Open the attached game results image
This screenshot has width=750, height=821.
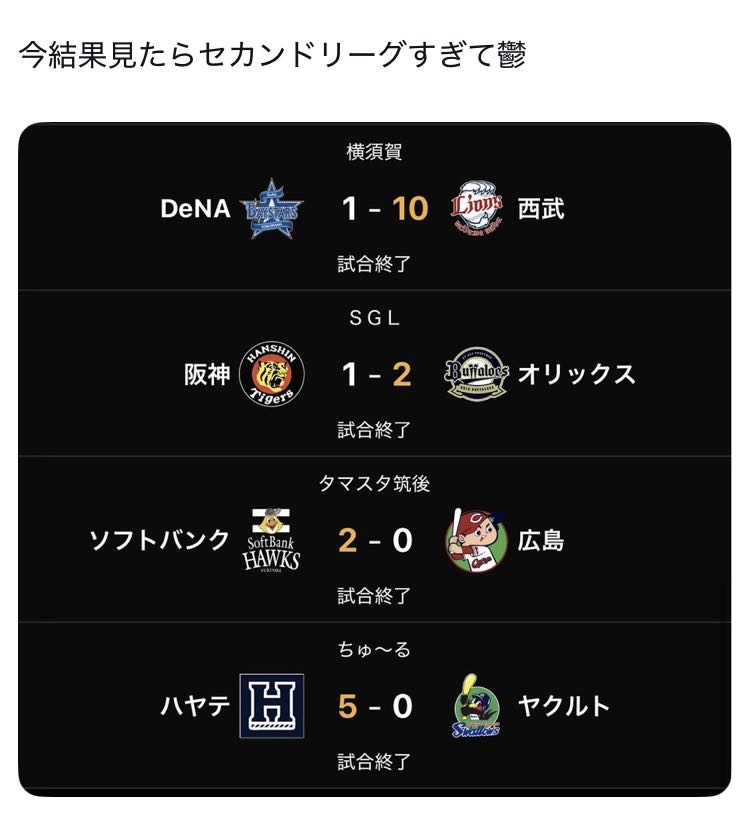tap(374, 458)
